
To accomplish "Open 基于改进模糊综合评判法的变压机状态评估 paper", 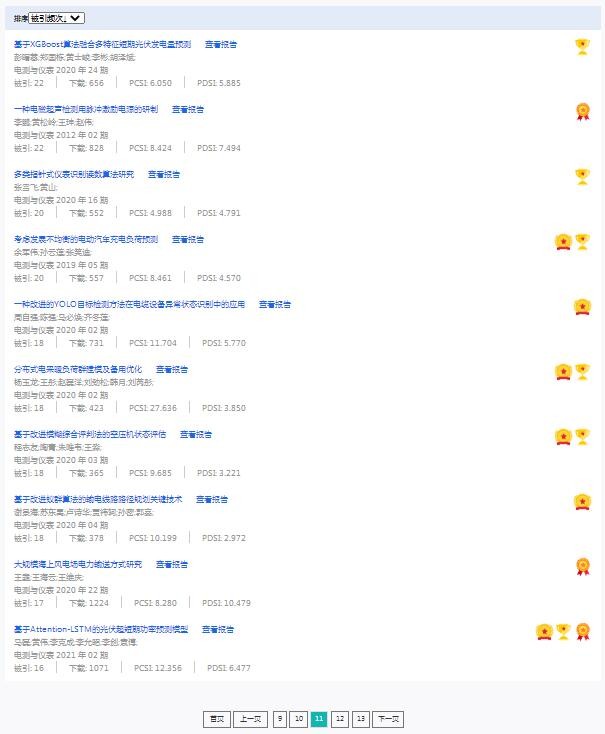I will (x=89, y=434).
